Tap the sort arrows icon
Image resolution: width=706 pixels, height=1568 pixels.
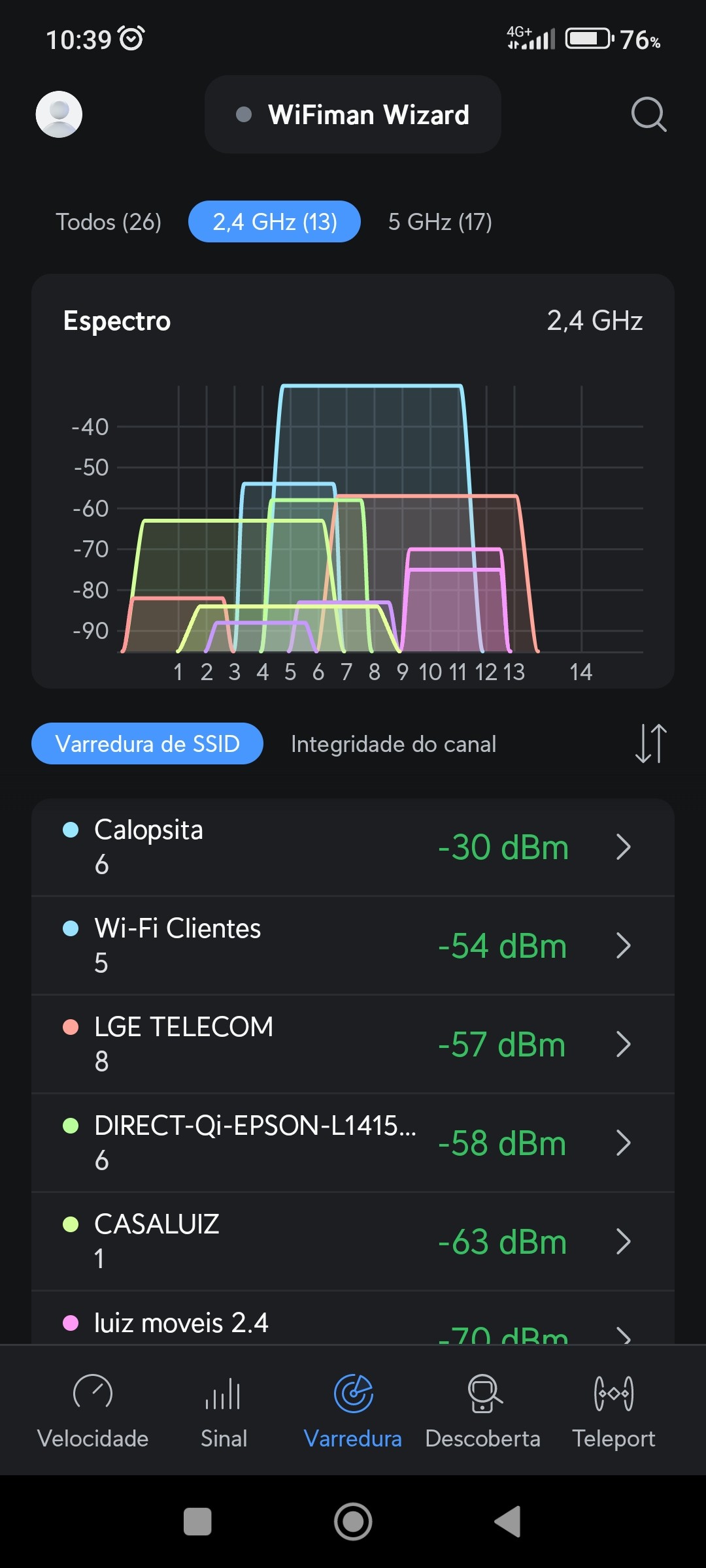point(650,743)
